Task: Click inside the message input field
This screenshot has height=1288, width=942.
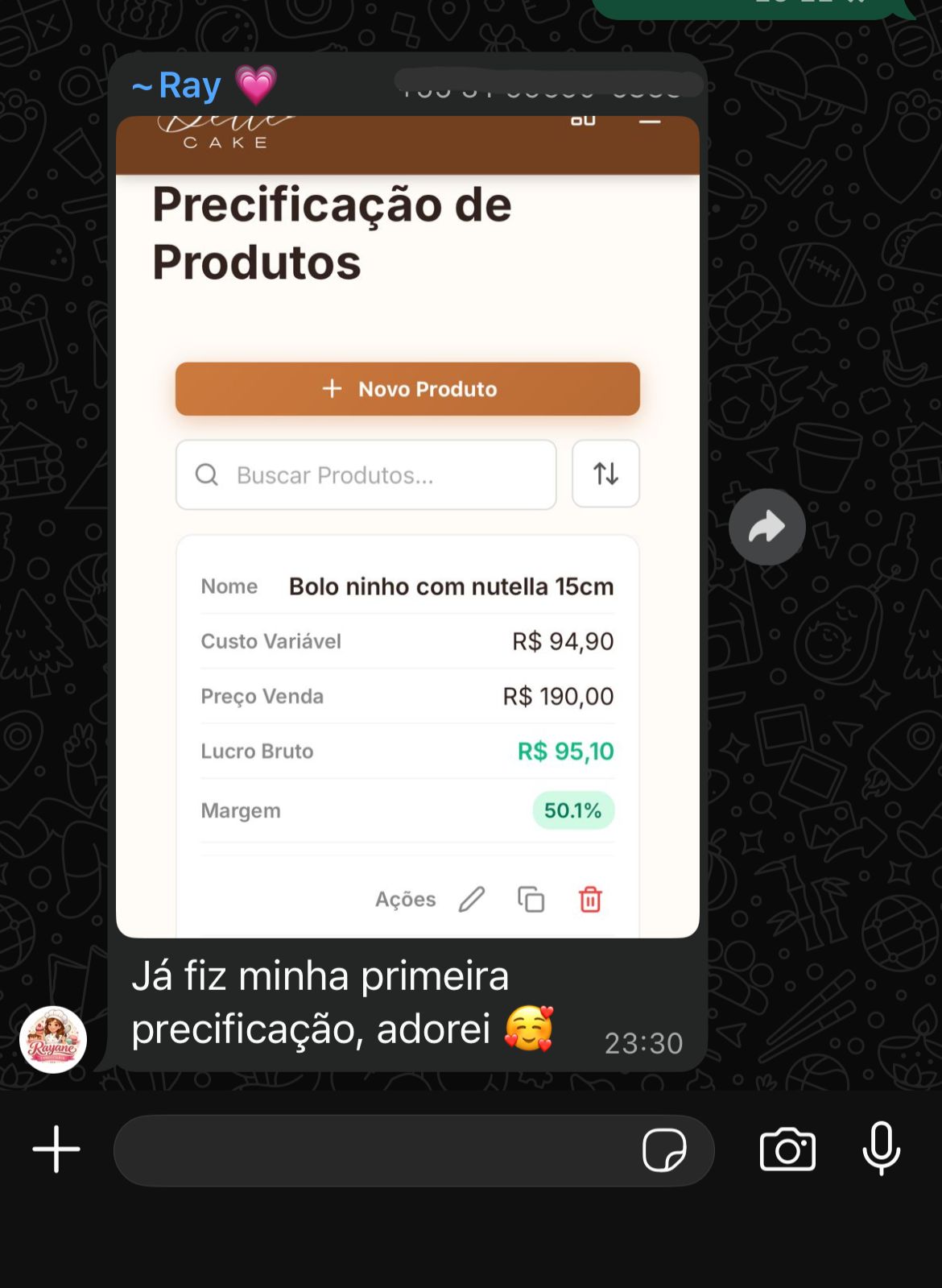Action: (362, 1150)
